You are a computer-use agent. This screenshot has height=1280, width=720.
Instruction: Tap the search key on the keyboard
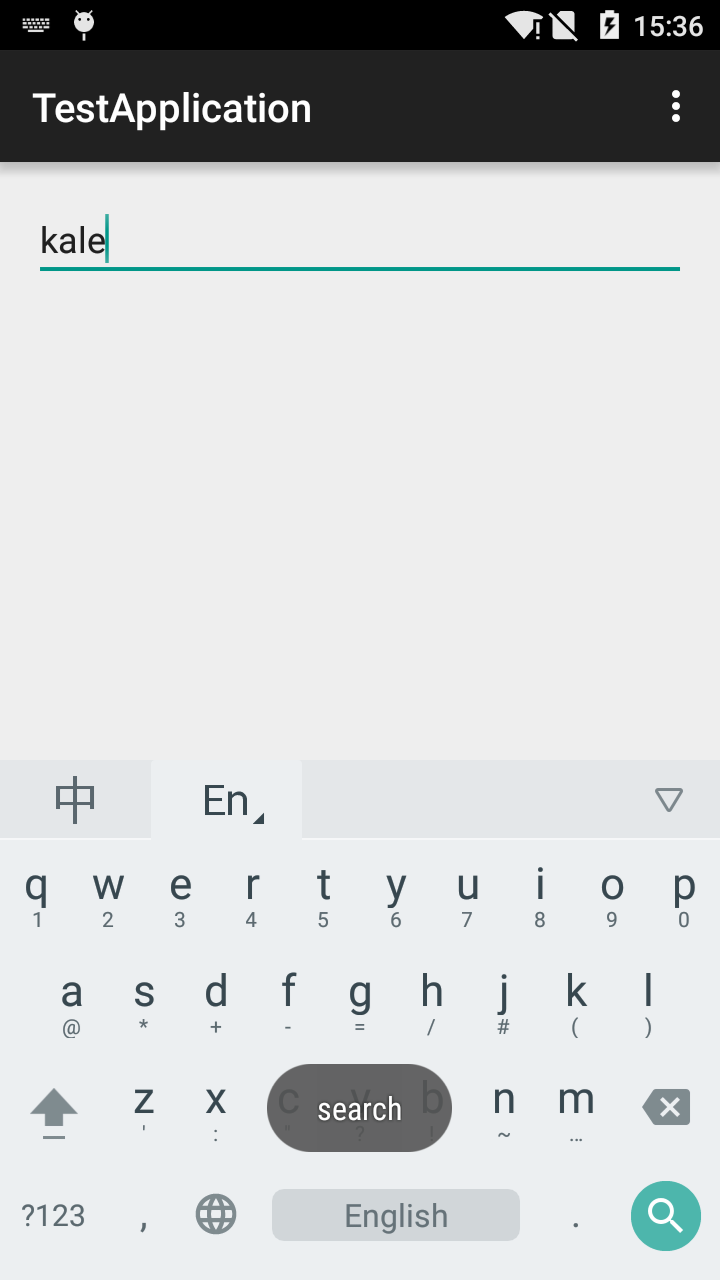[x=665, y=1215]
